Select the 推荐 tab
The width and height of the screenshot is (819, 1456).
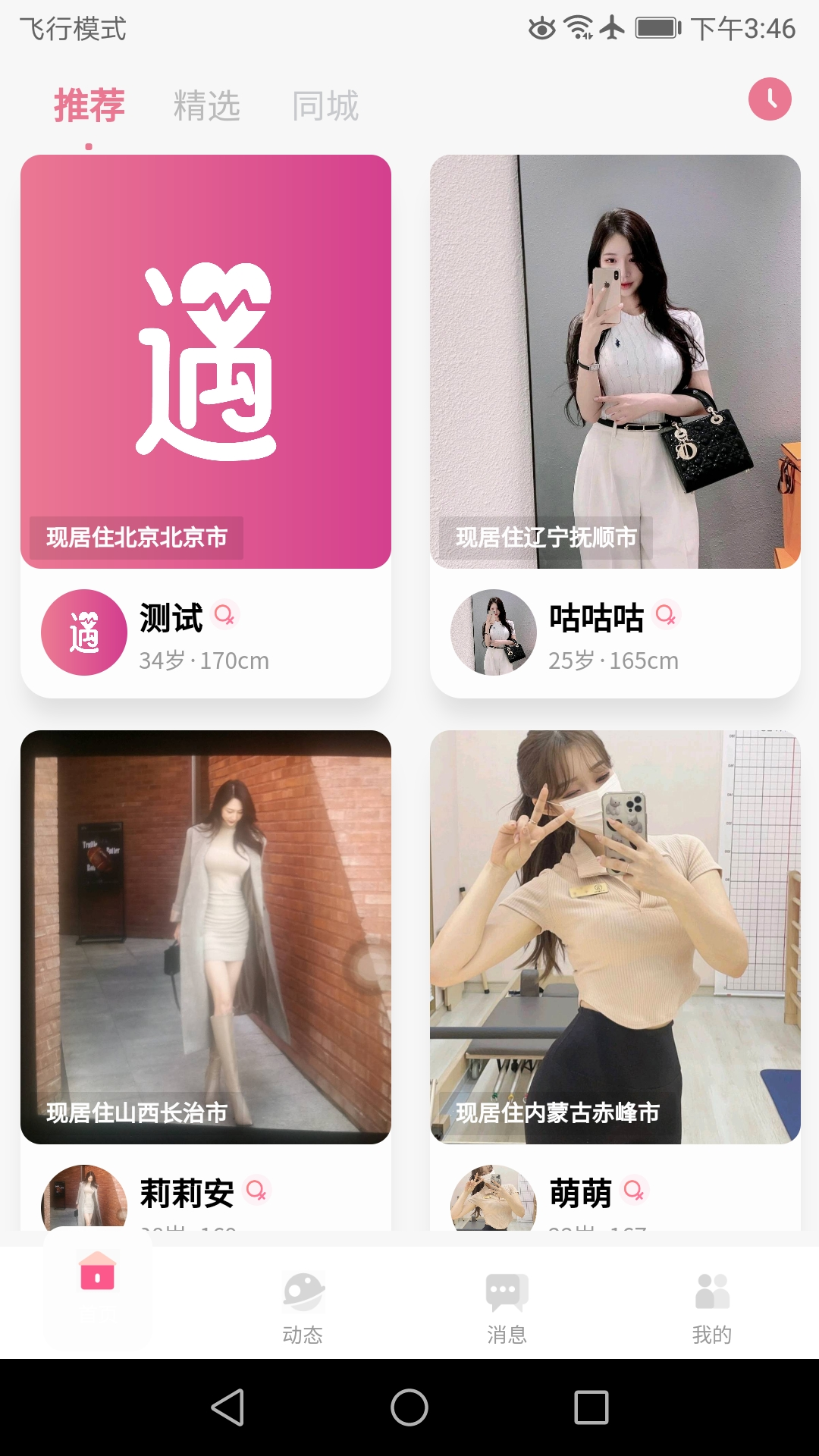click(89, 105)
